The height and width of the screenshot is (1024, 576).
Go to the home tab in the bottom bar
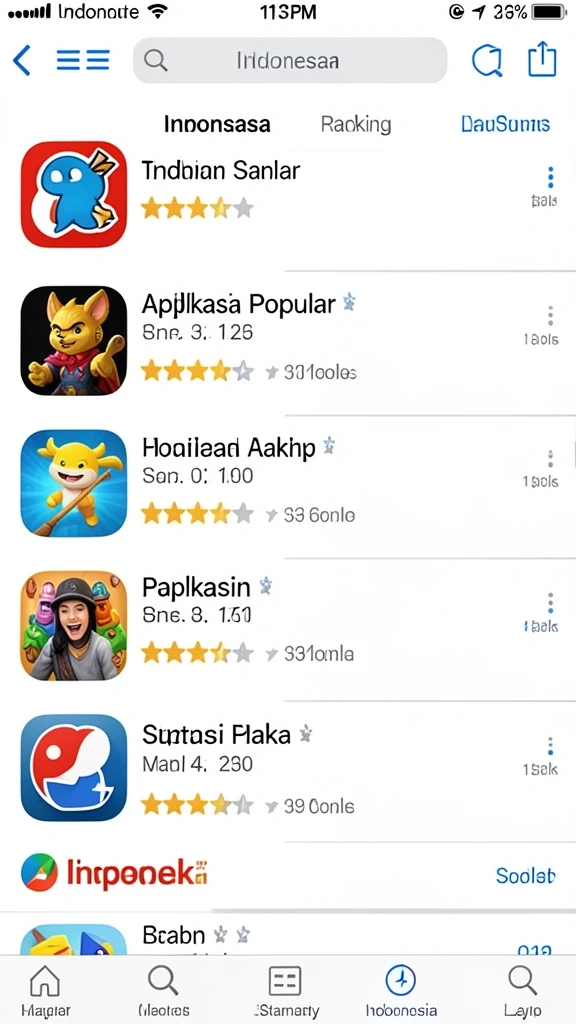[x=45, y=990]
